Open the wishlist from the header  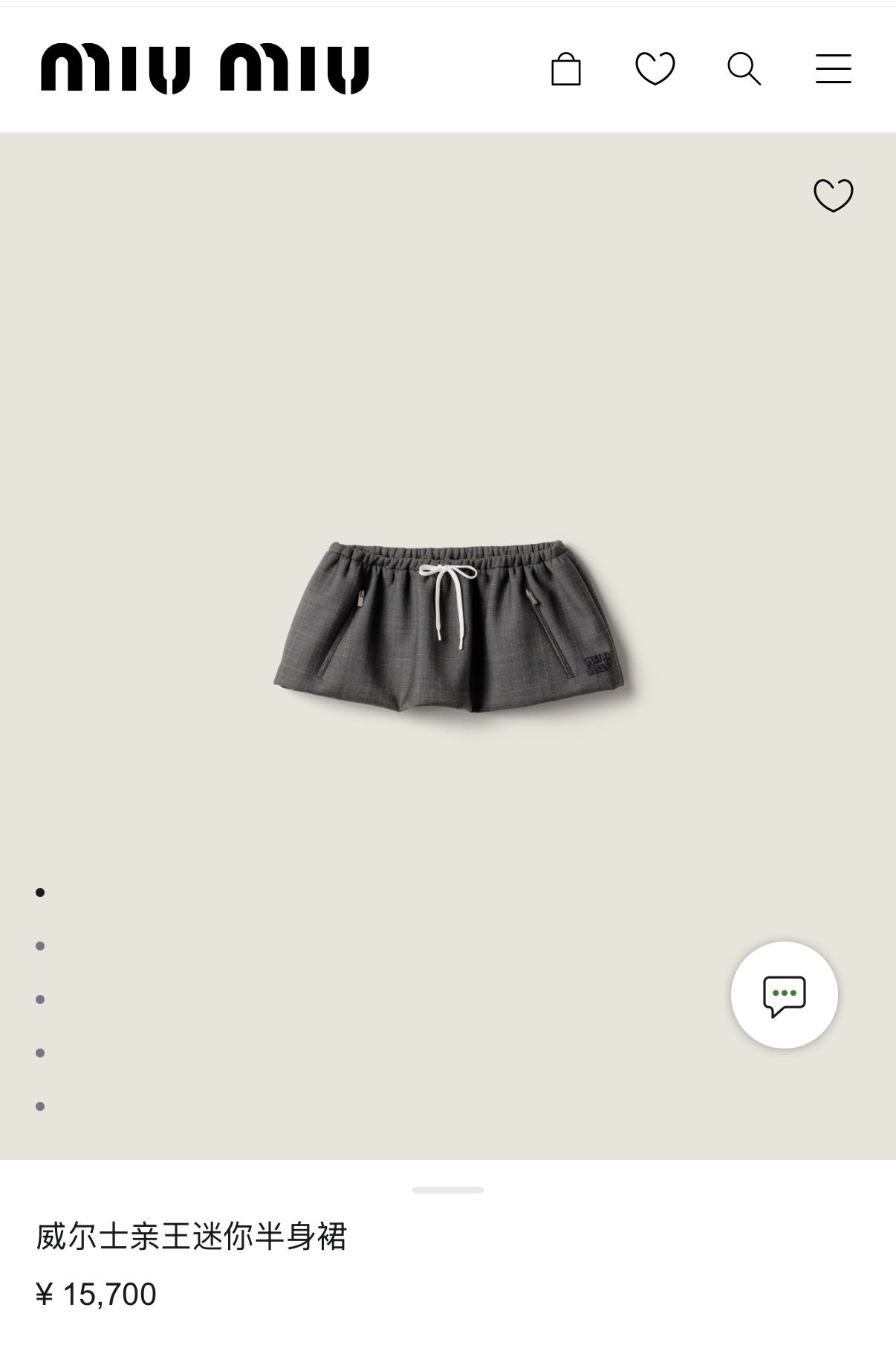click(655, 69)
